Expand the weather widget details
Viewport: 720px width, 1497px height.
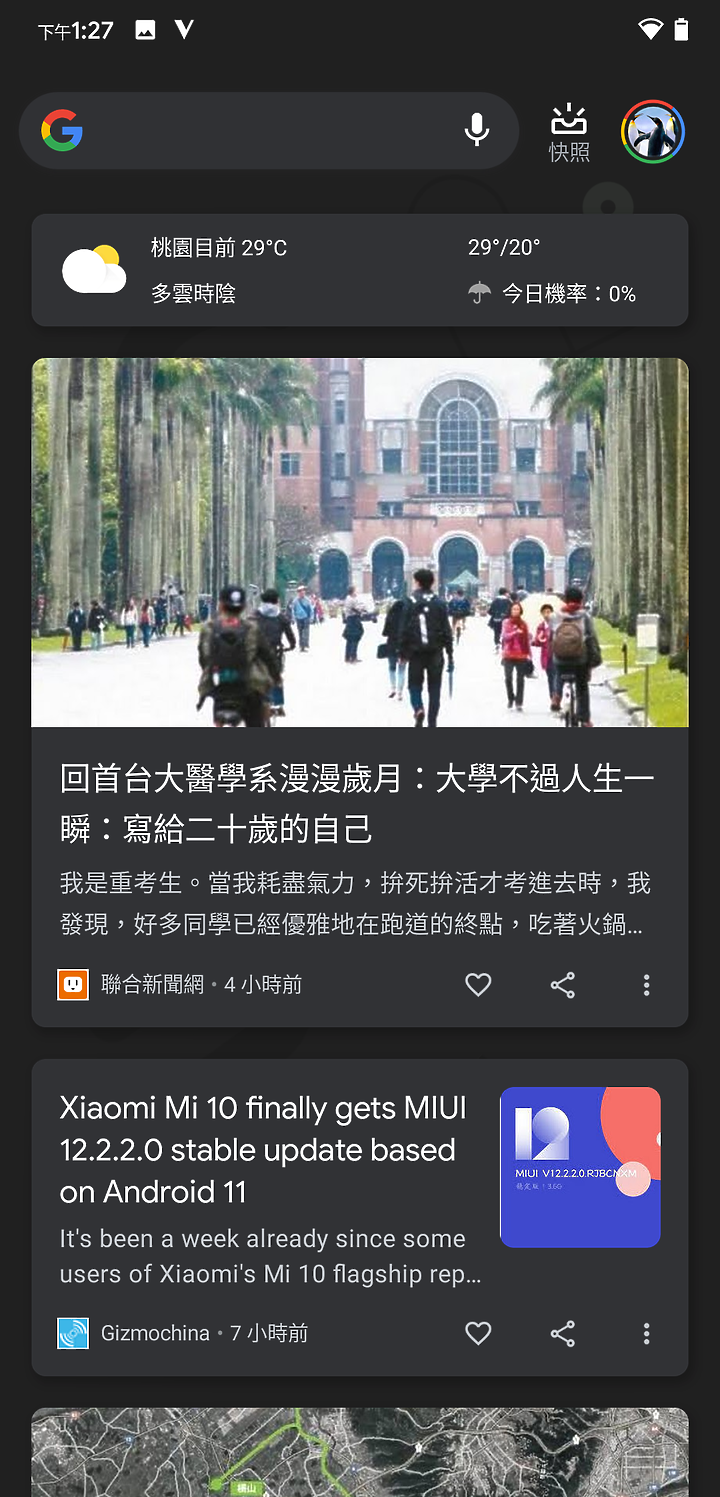(360, 270)
